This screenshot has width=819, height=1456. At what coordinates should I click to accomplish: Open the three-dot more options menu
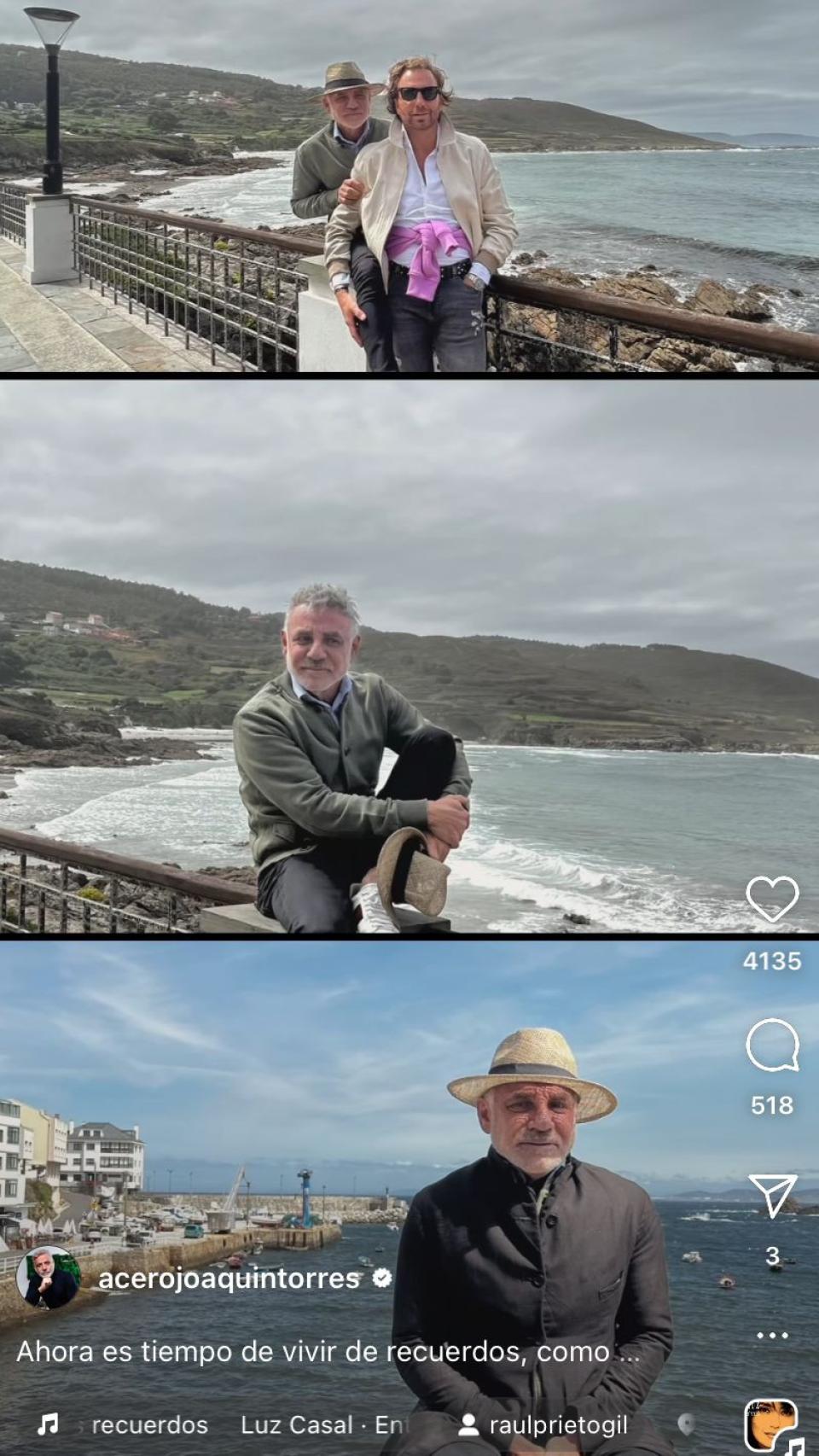click(x=772, y=1336)
